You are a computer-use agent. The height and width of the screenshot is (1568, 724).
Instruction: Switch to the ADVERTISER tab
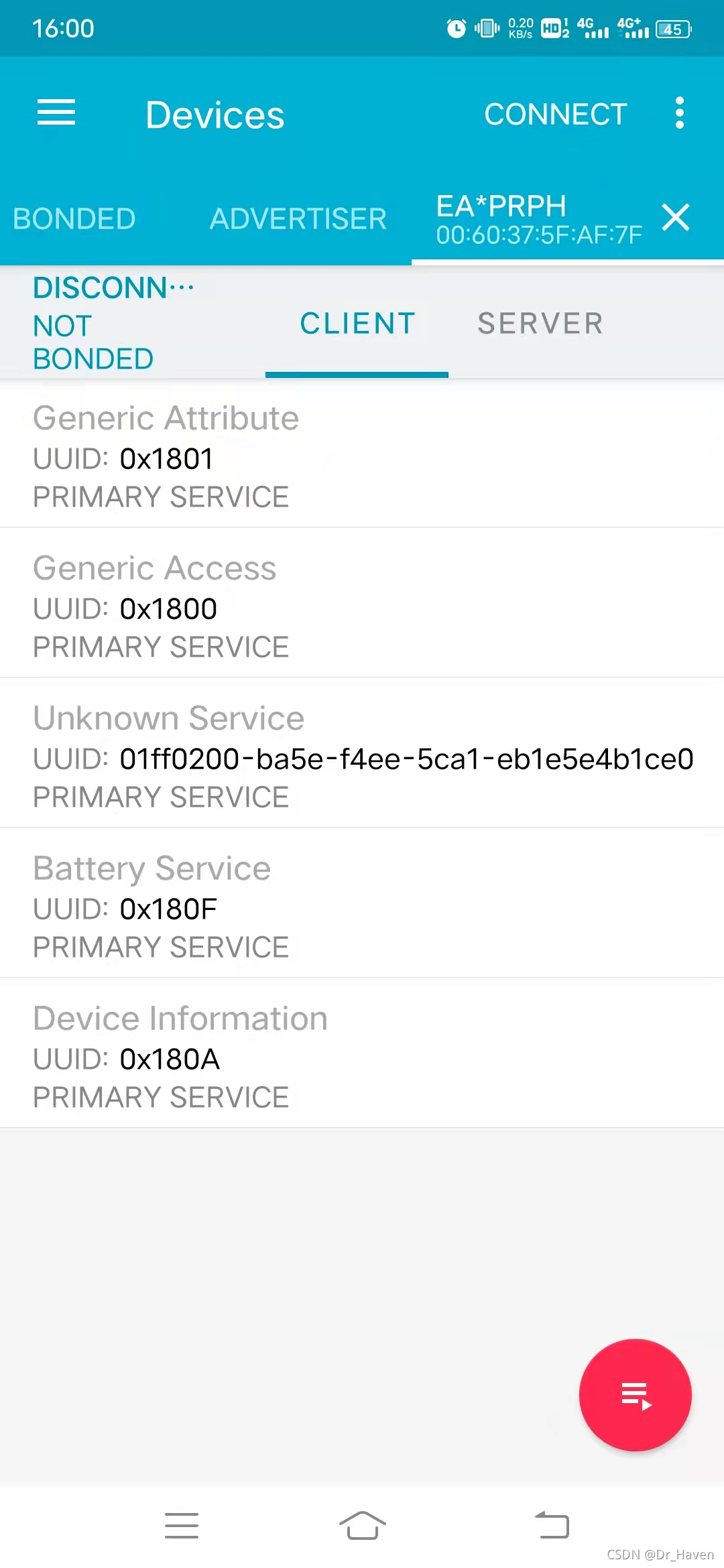(x=298, y=219)
